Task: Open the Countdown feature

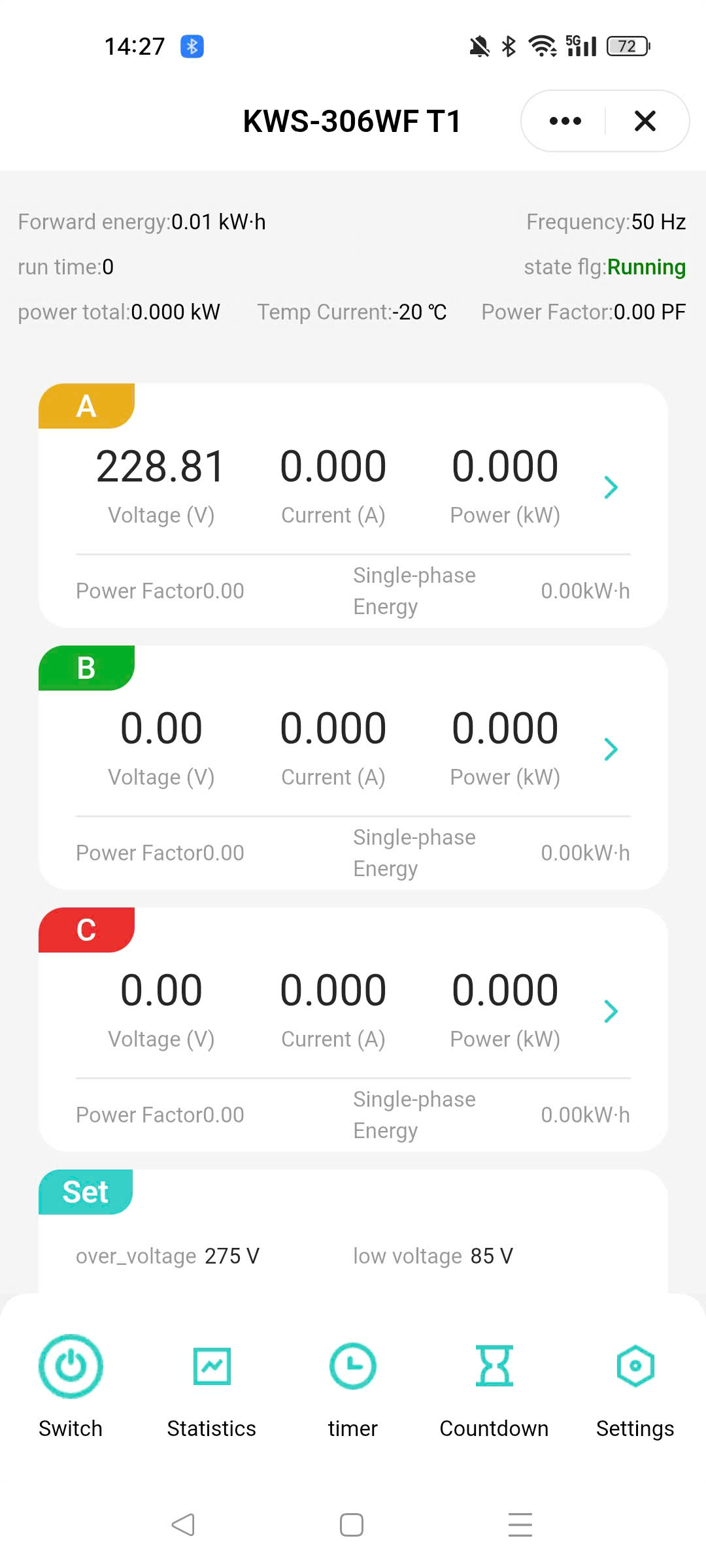Action: 494,1367
